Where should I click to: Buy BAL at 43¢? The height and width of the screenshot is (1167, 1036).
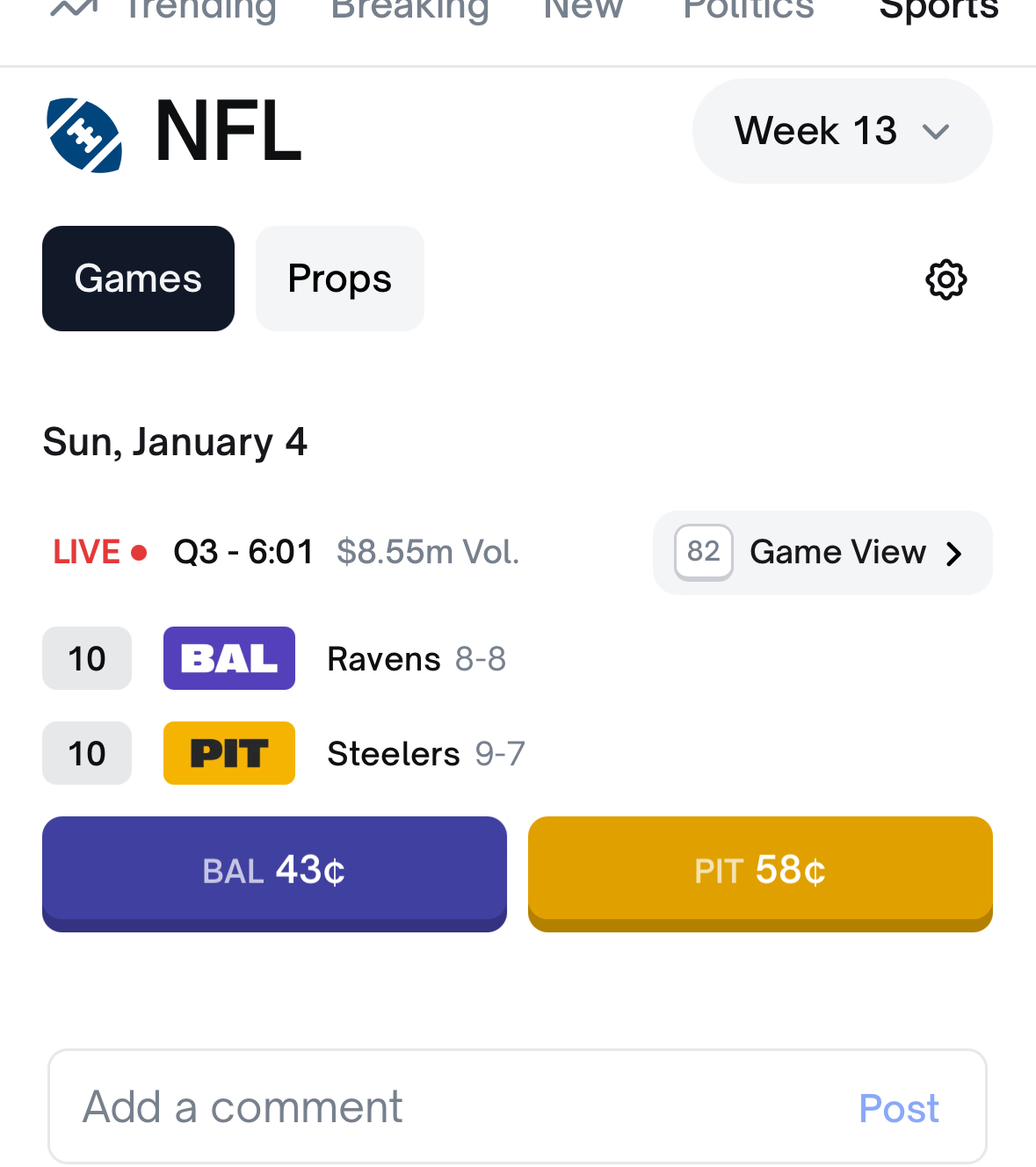click(274, 872)
